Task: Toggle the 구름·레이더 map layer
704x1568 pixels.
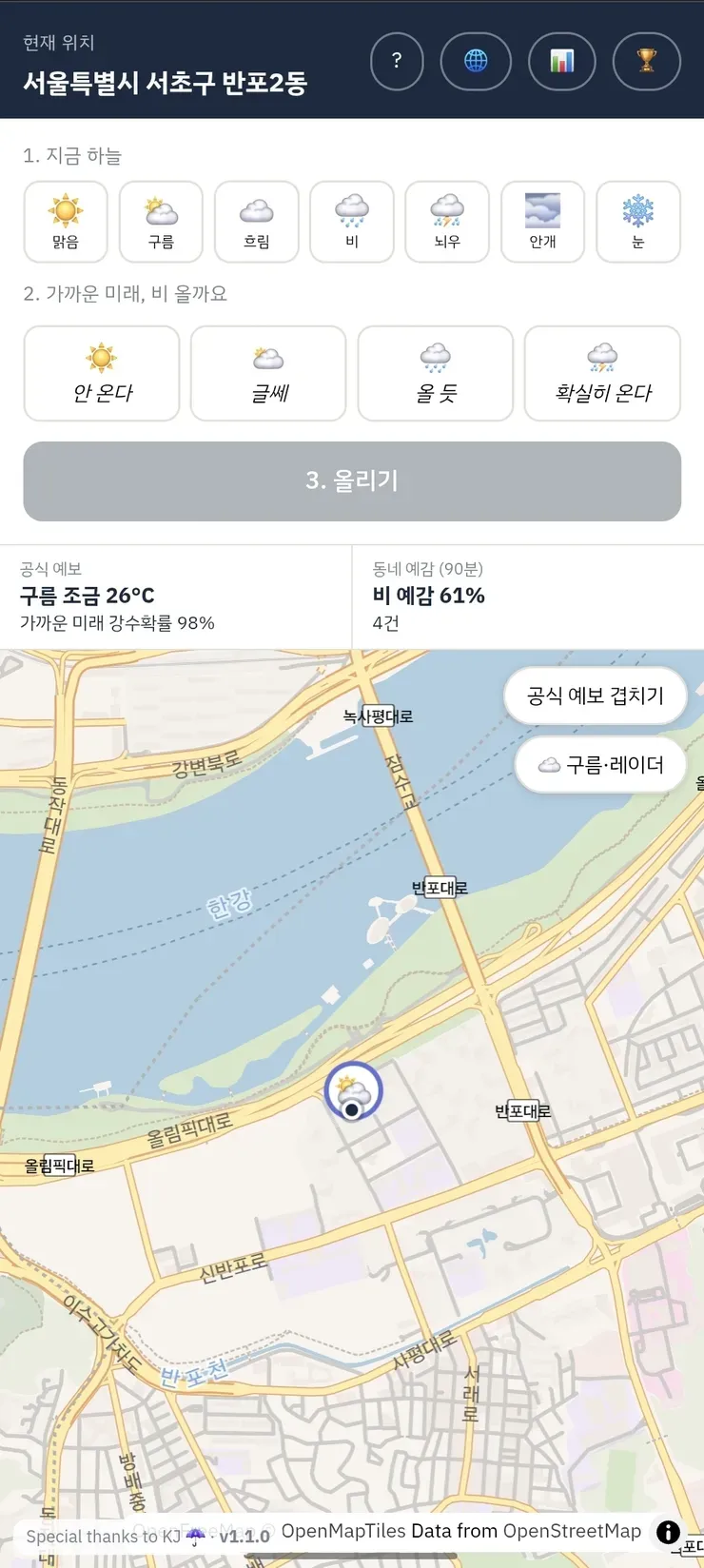Action: (x=601, y=764)
